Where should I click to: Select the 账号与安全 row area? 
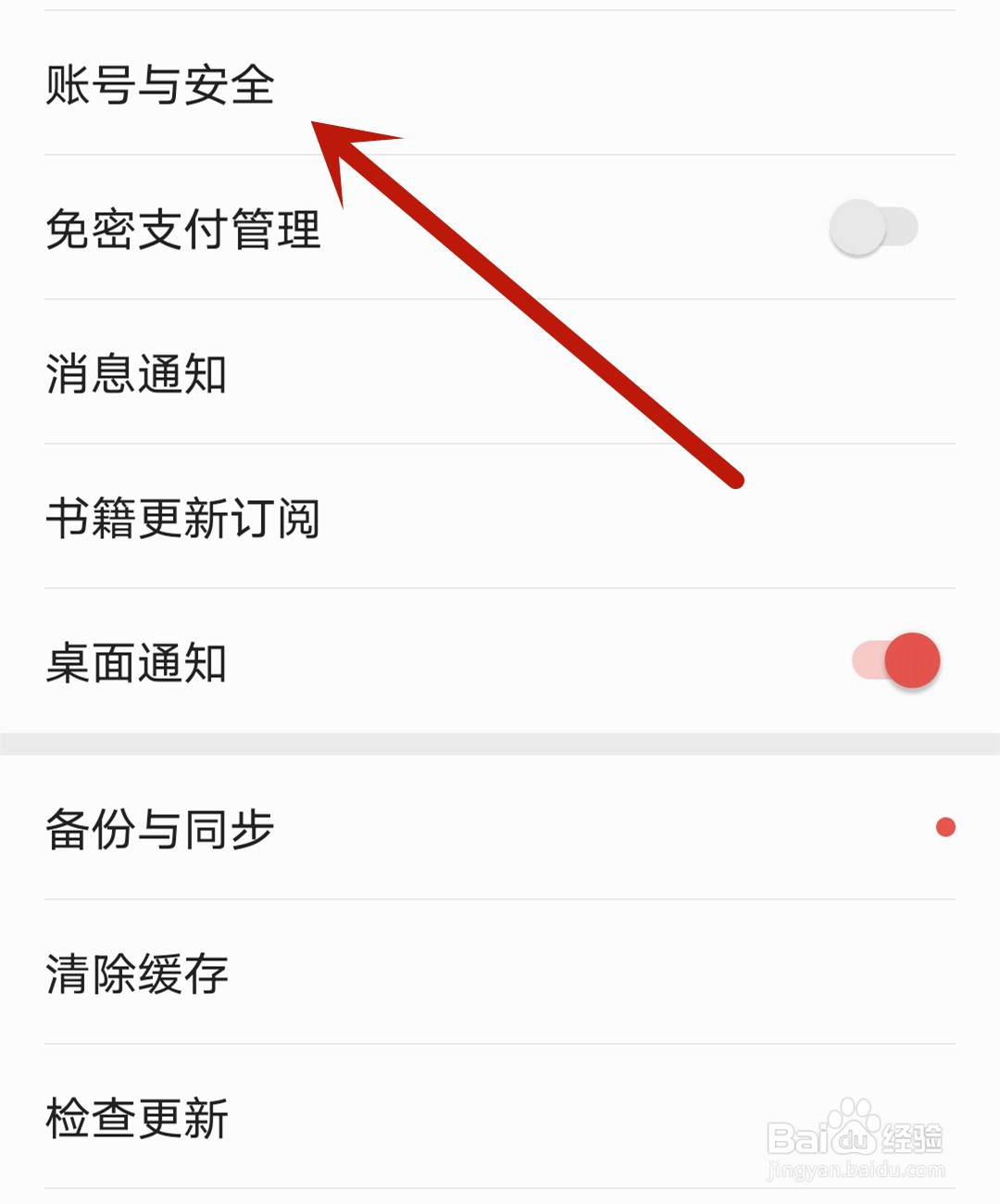point(370,85)
